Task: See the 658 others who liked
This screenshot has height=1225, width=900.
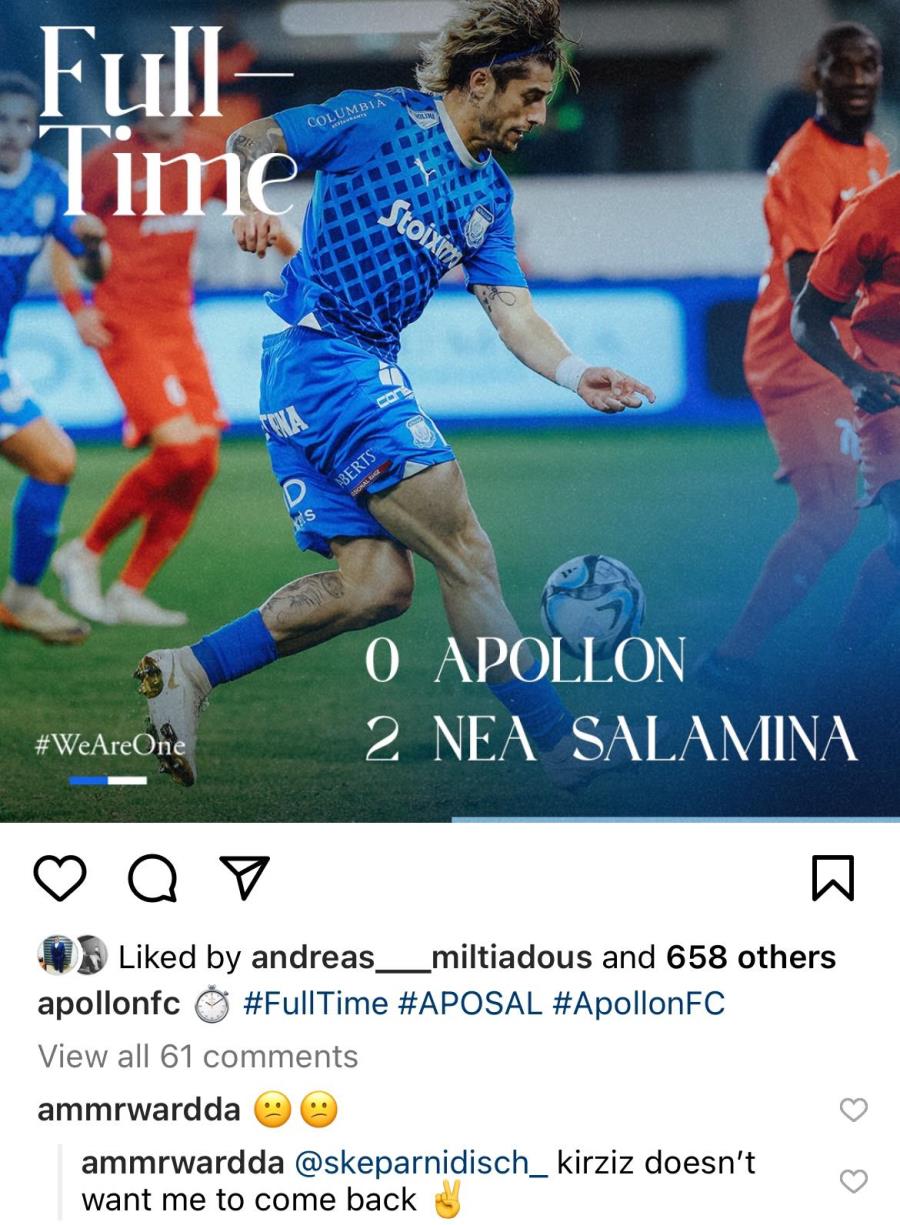Action: click(x=750, y=957)
